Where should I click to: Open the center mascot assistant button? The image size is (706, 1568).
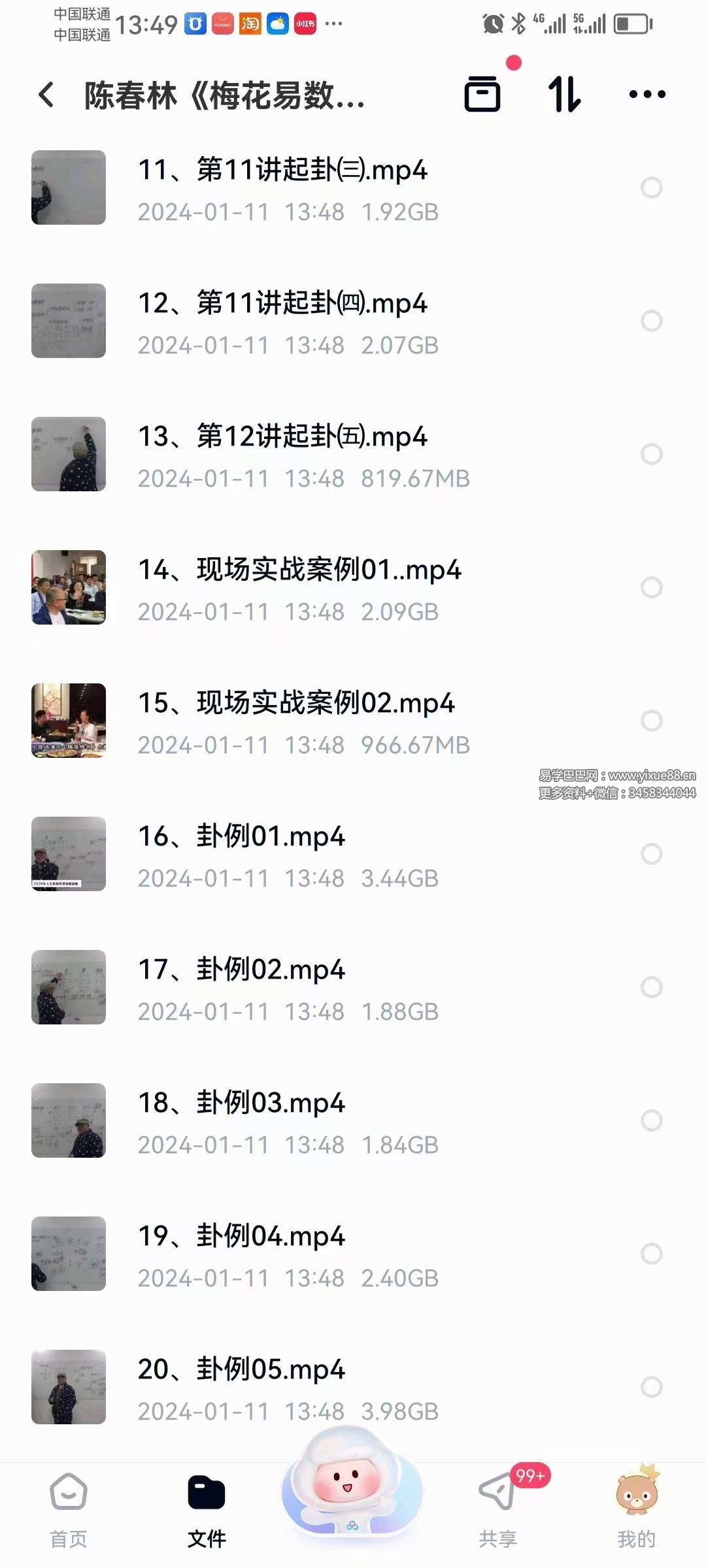[352, 1484]
